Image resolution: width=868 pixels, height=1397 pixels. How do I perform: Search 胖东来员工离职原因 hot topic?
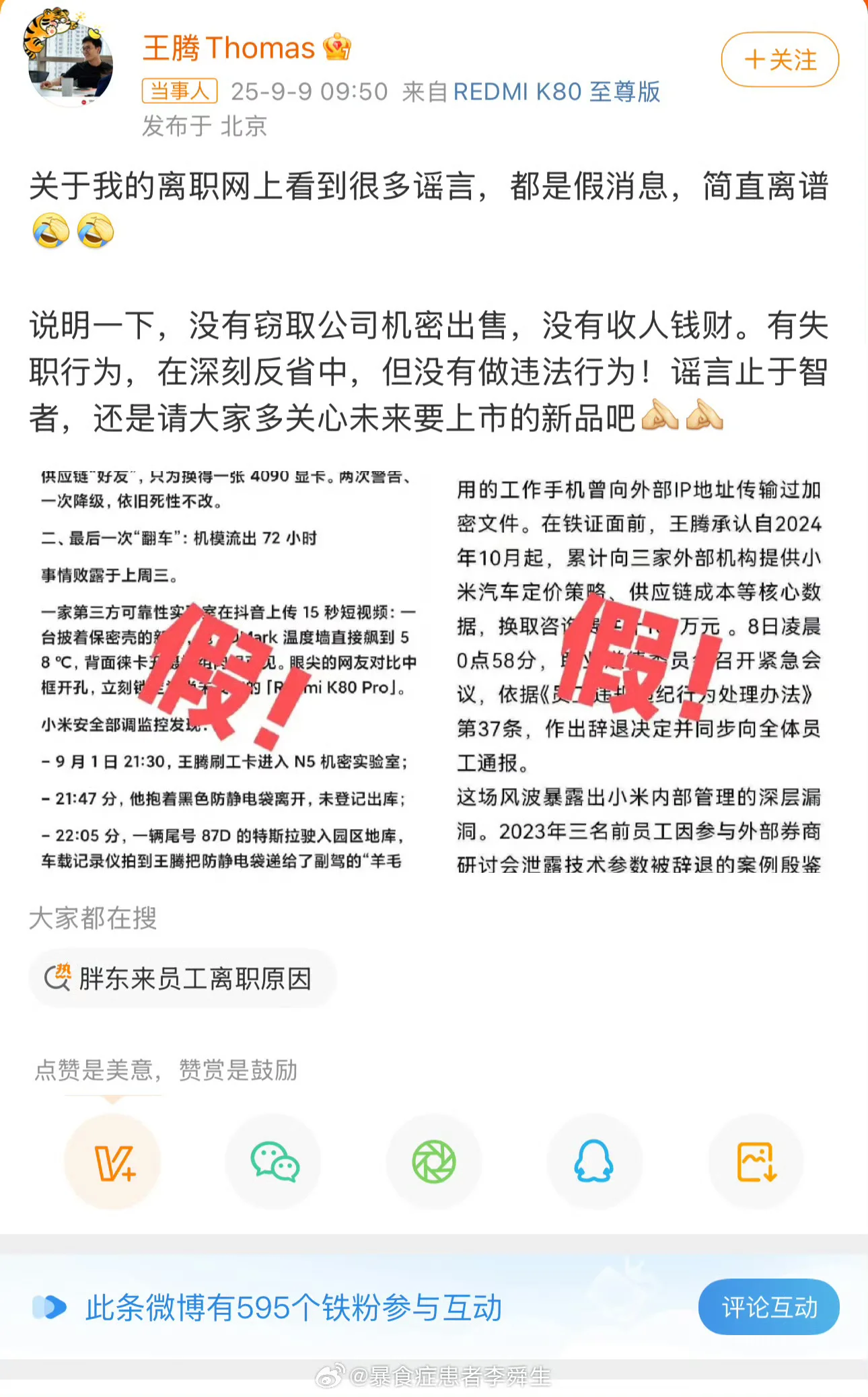coord(182,978)
